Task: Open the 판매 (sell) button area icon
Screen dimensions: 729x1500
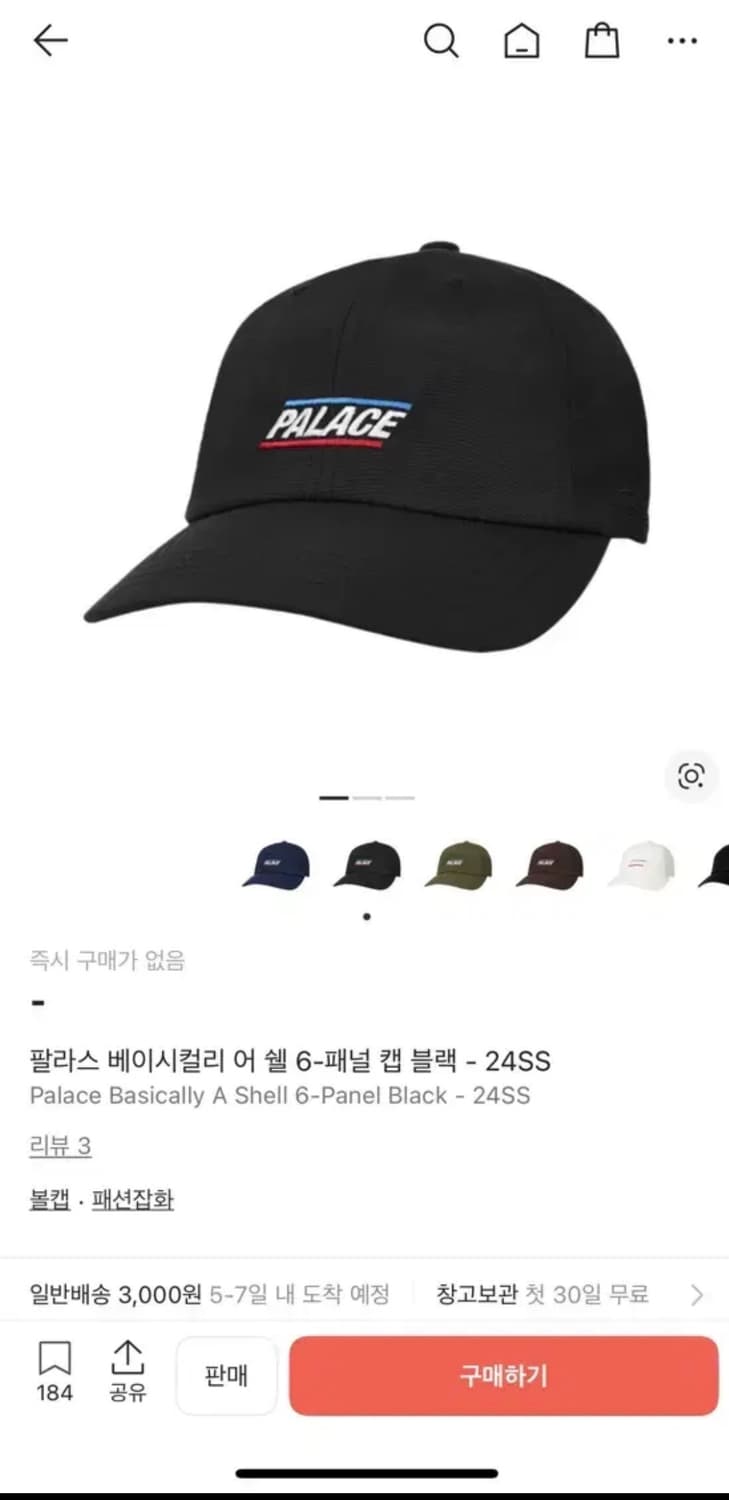Action: click(226, 1375)
